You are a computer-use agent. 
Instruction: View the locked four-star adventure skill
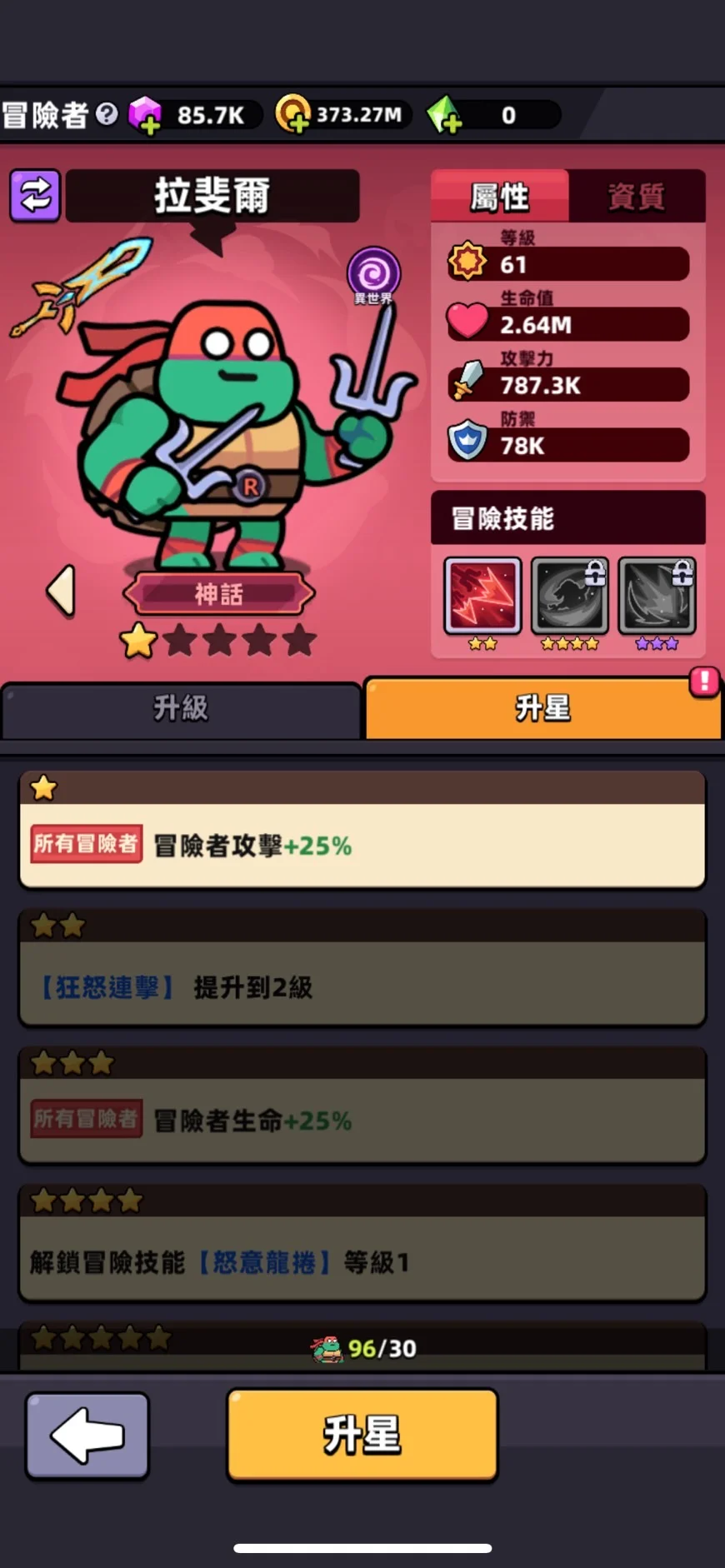(x=570, y=596)
